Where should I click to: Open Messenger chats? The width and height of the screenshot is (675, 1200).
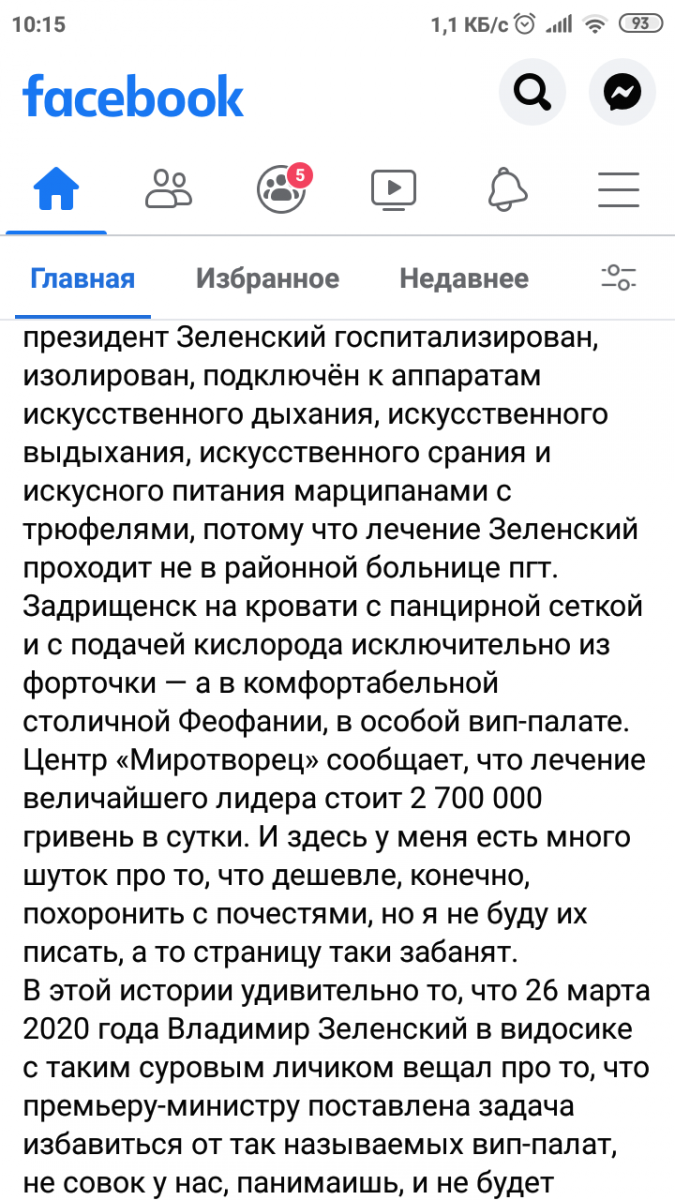click(622, 94)
